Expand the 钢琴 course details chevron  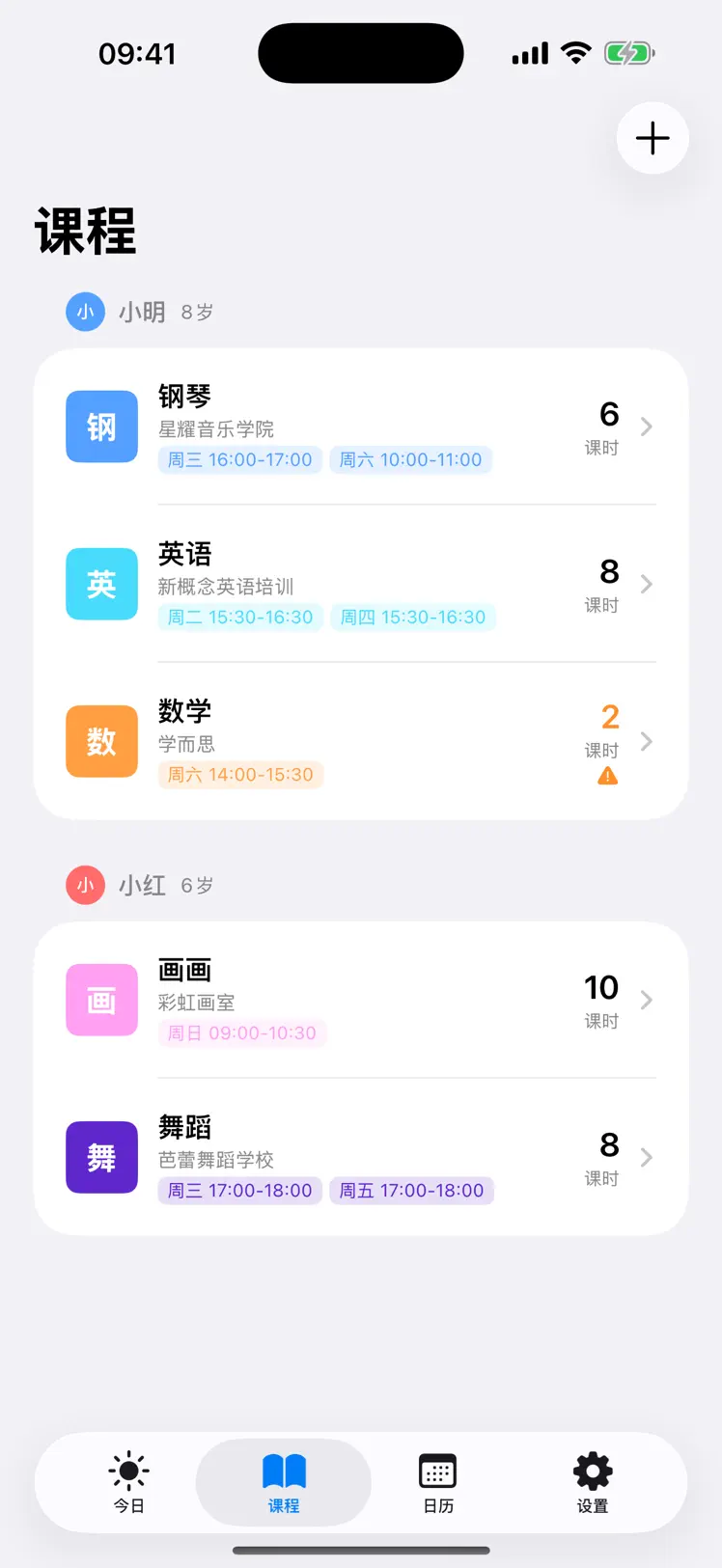[x=647, y=426]
